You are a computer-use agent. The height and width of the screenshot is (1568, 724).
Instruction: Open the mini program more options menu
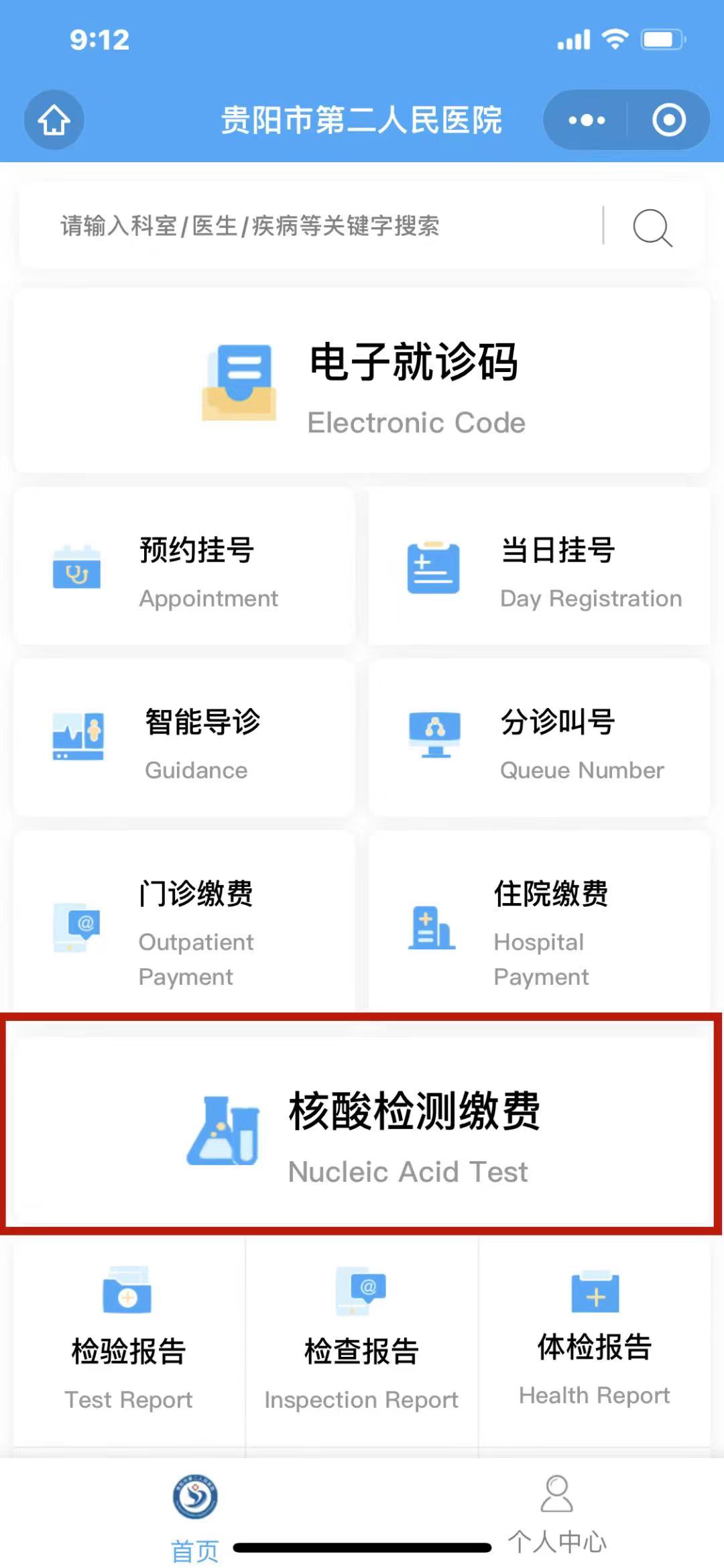[x=587, y=121]
